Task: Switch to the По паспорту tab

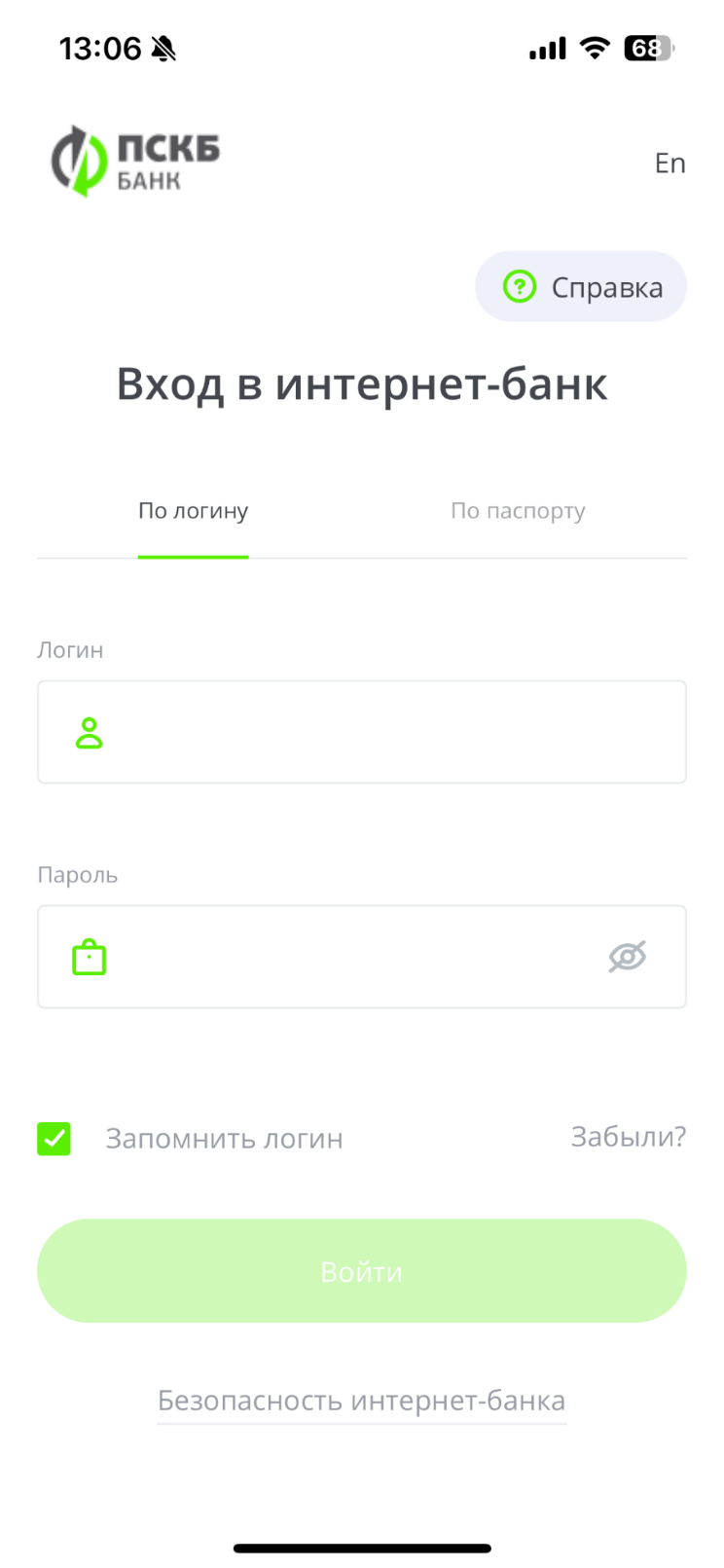Action: [x=518, y=511]
